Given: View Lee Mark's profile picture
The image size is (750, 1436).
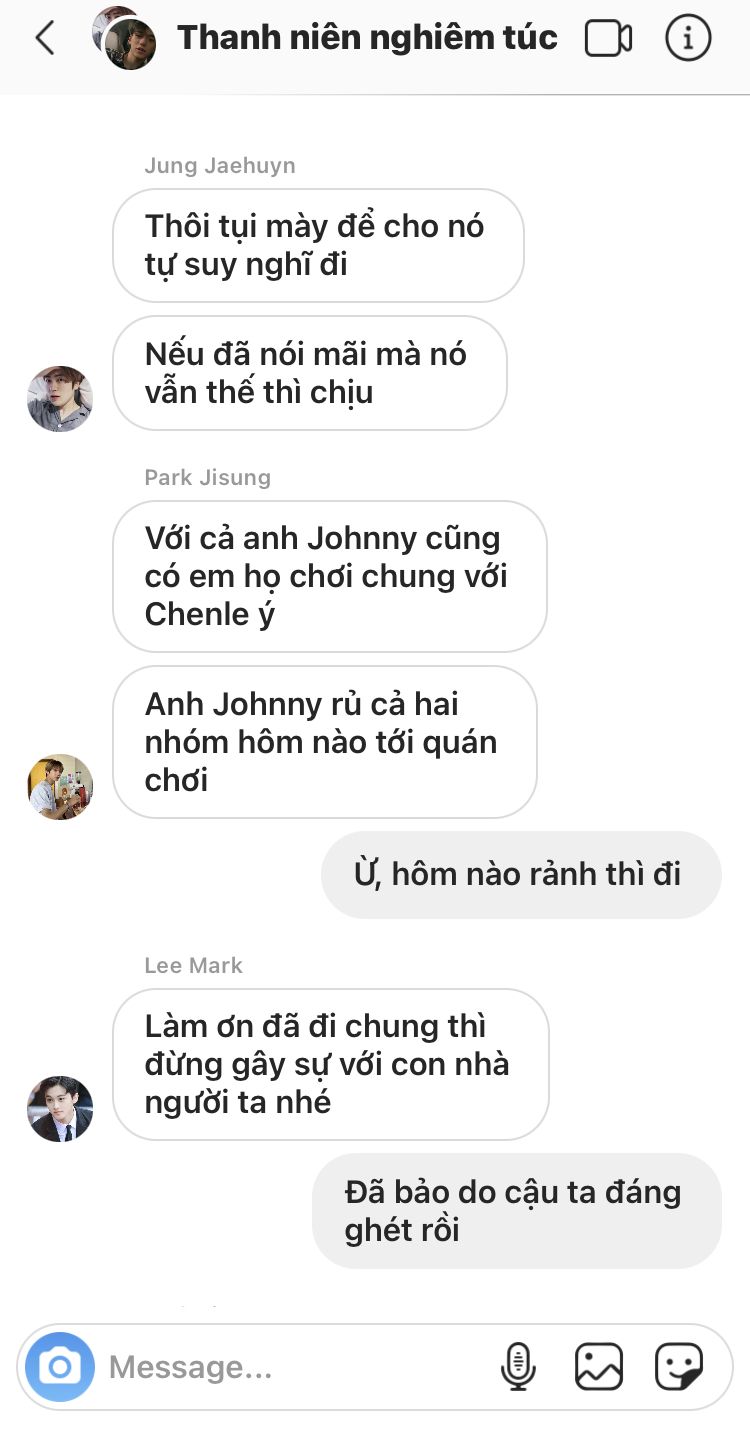Looking at the screenshot, I should click(x=60, y=1109).
